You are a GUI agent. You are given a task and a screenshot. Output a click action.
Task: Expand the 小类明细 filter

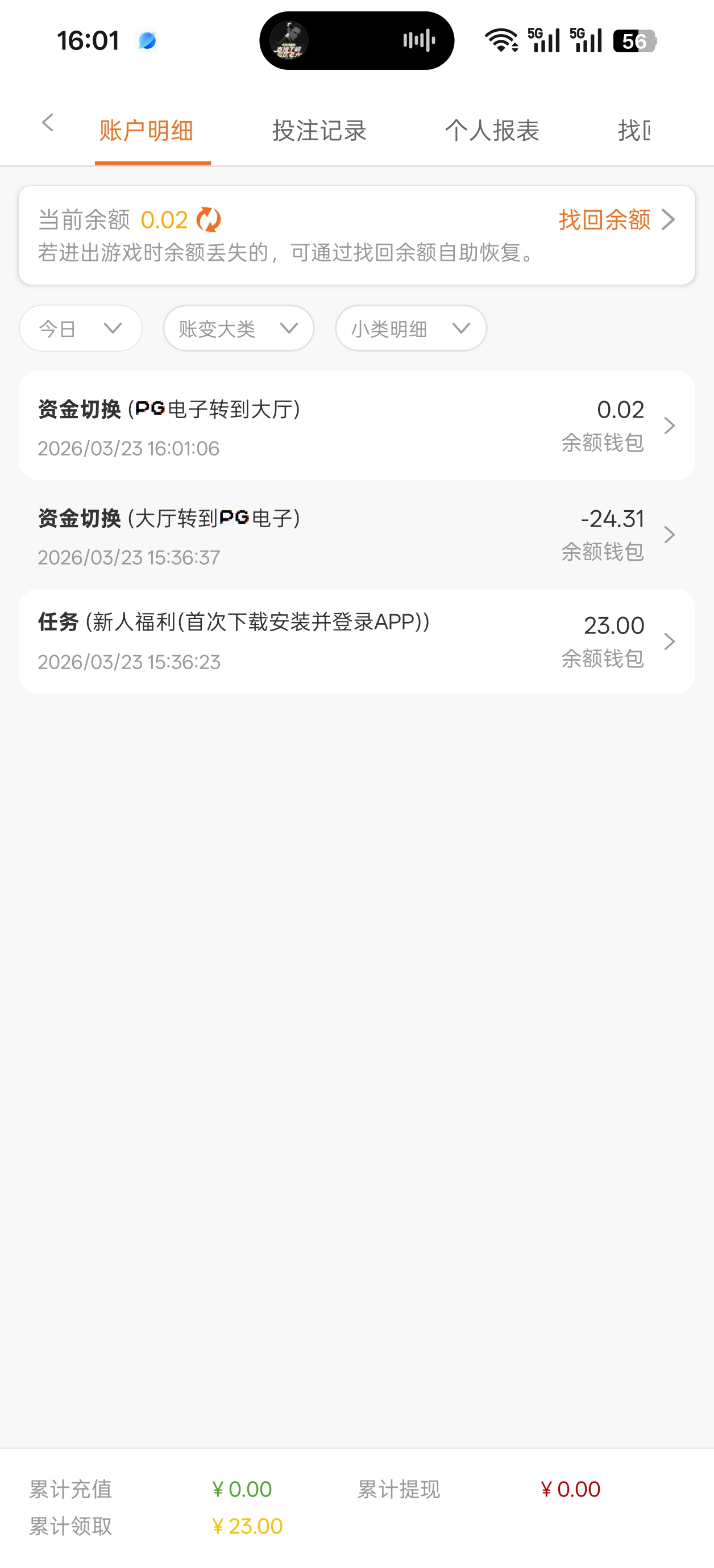pyautogui.click(x=410, y=329)
